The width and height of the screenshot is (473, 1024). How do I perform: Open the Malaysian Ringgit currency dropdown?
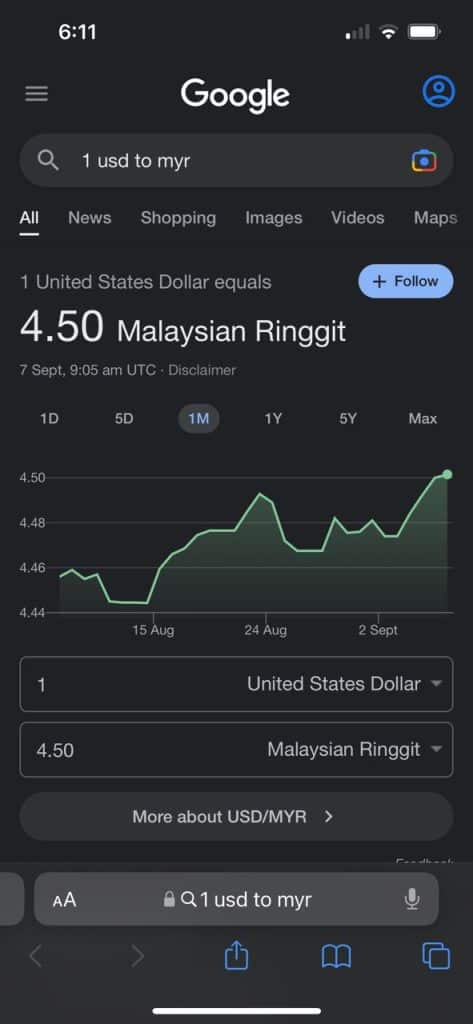[x=355, y=750]
